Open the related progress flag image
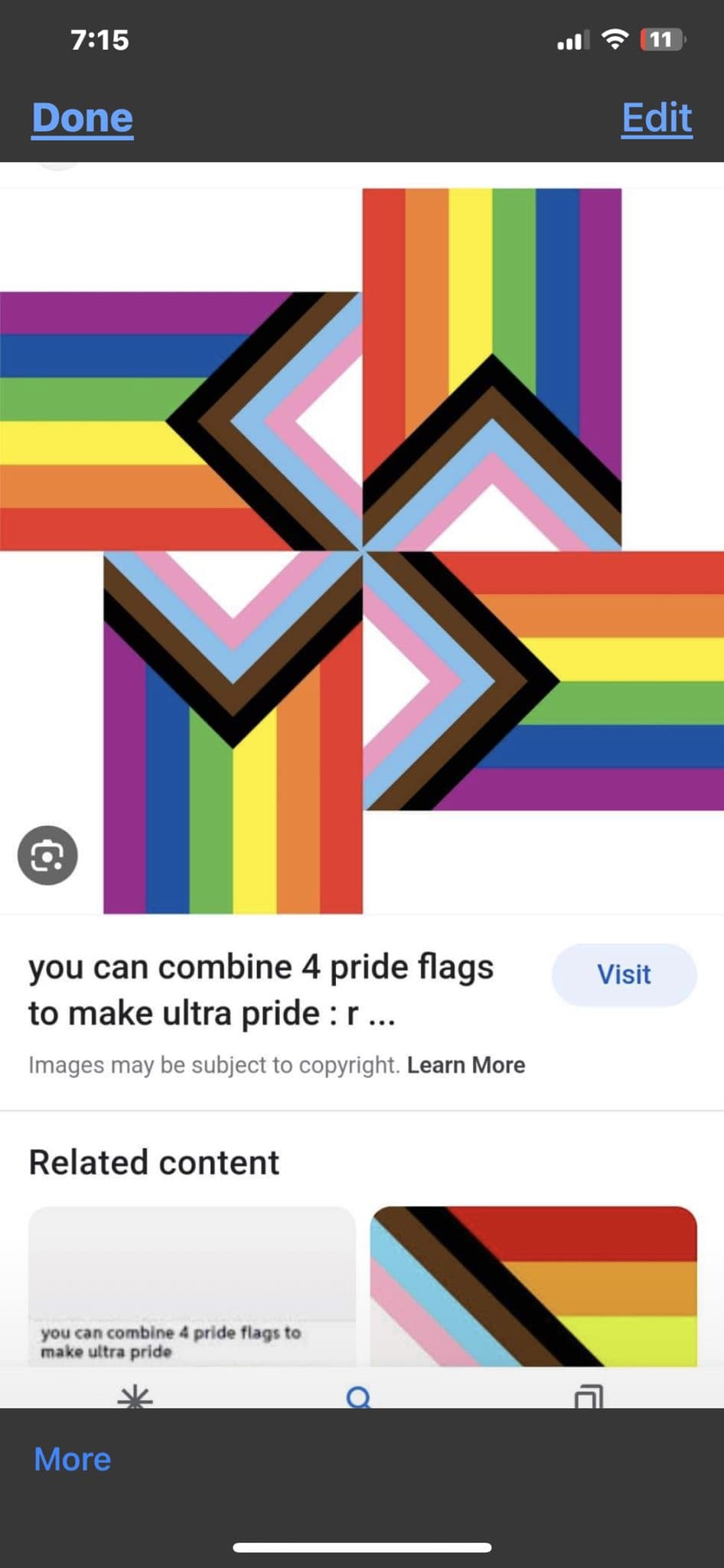The image size is (724, 1568). pyautogui.click(x=533, y=1286)
